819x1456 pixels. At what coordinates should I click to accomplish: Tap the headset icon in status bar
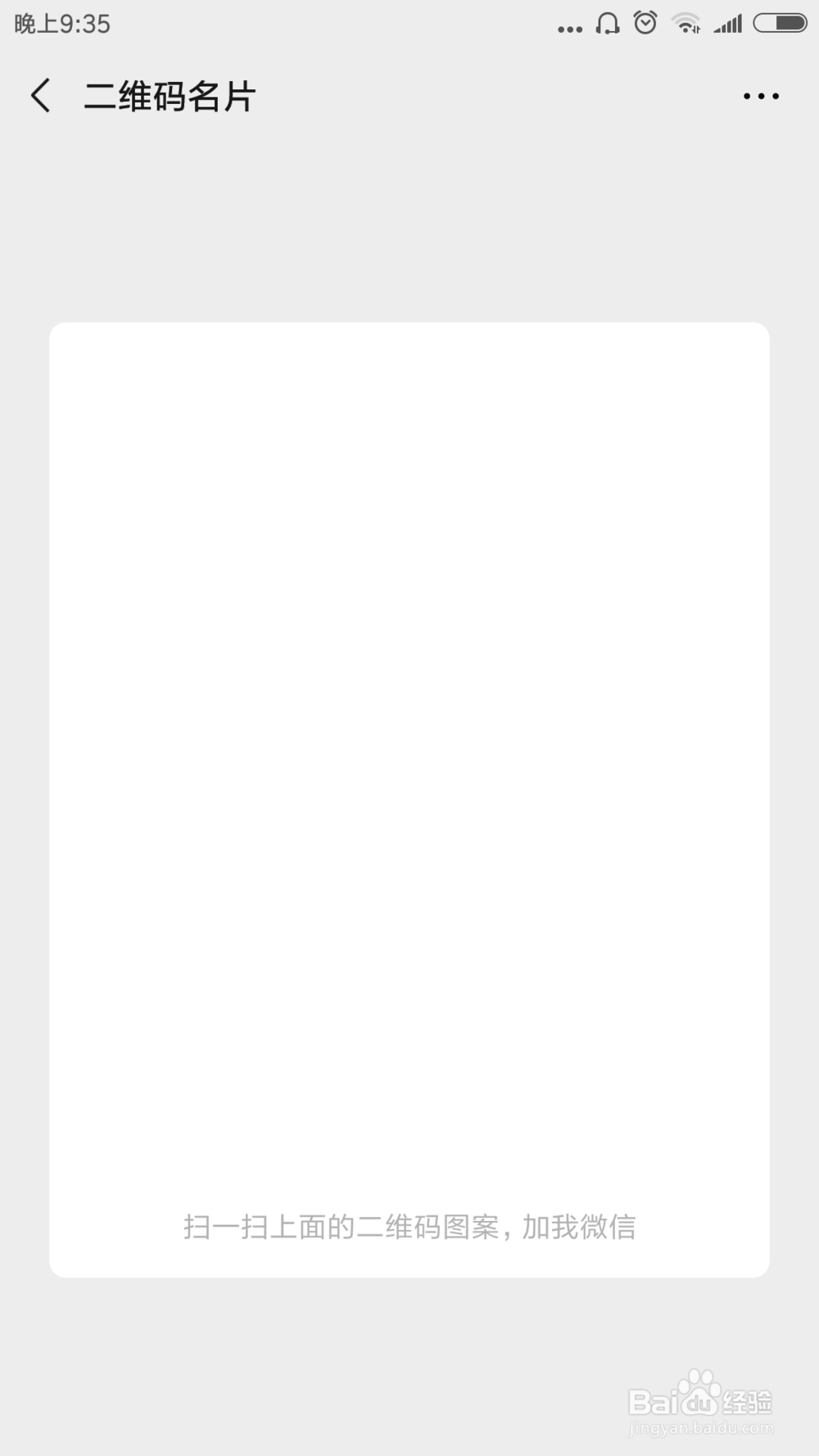click(x=606, y=24)
